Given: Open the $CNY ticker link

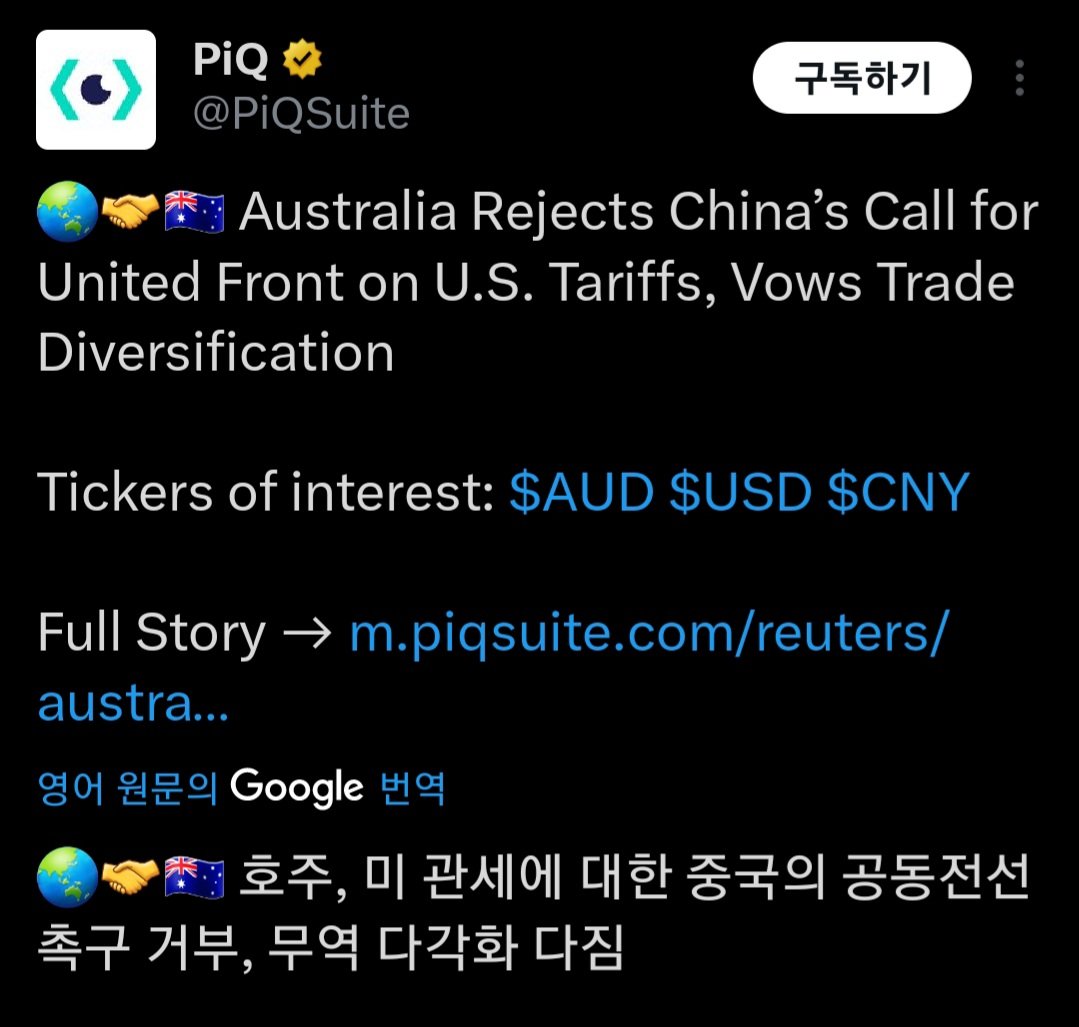Looking at the screenshot, I should pyautogui.click(x=898, y=492).
